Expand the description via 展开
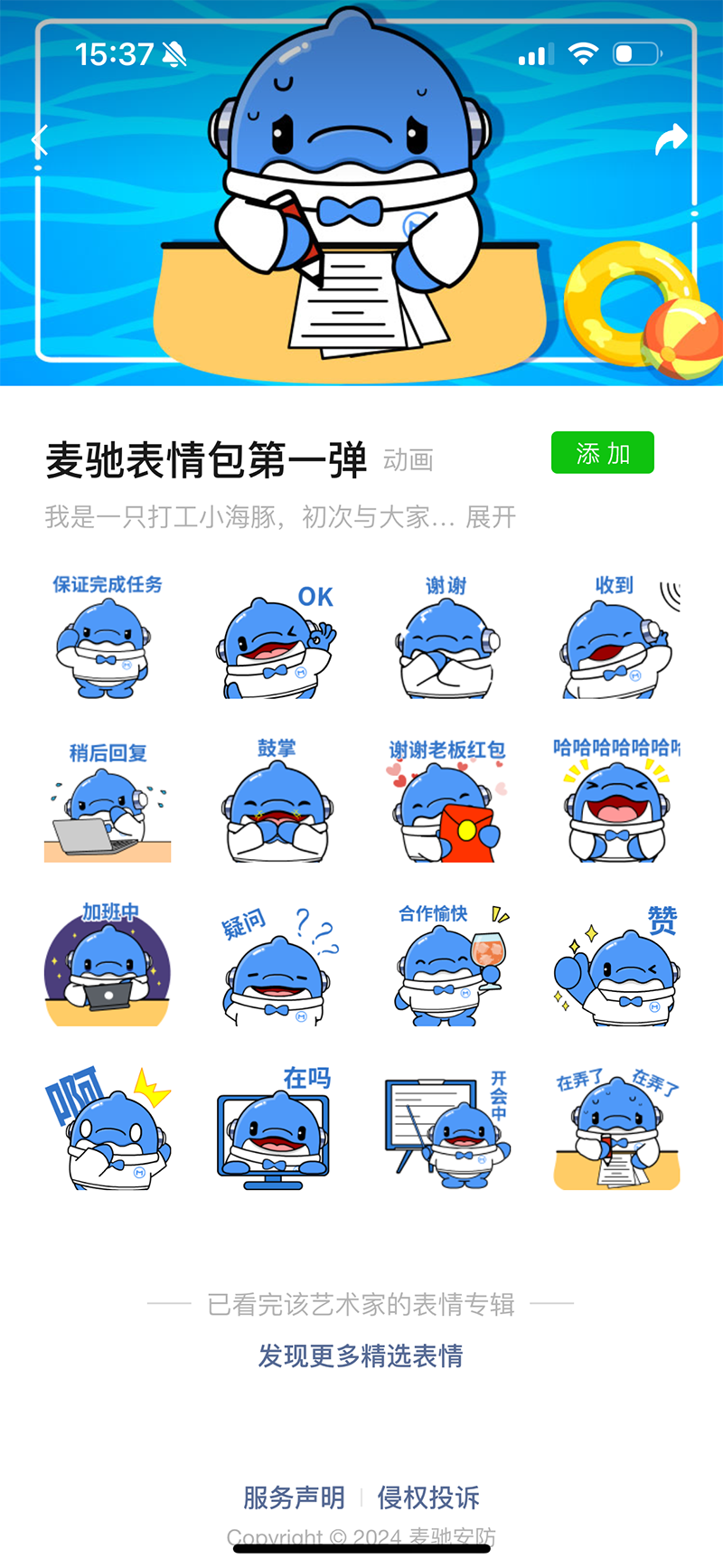Screen dimensions: 723x1568 491,517
